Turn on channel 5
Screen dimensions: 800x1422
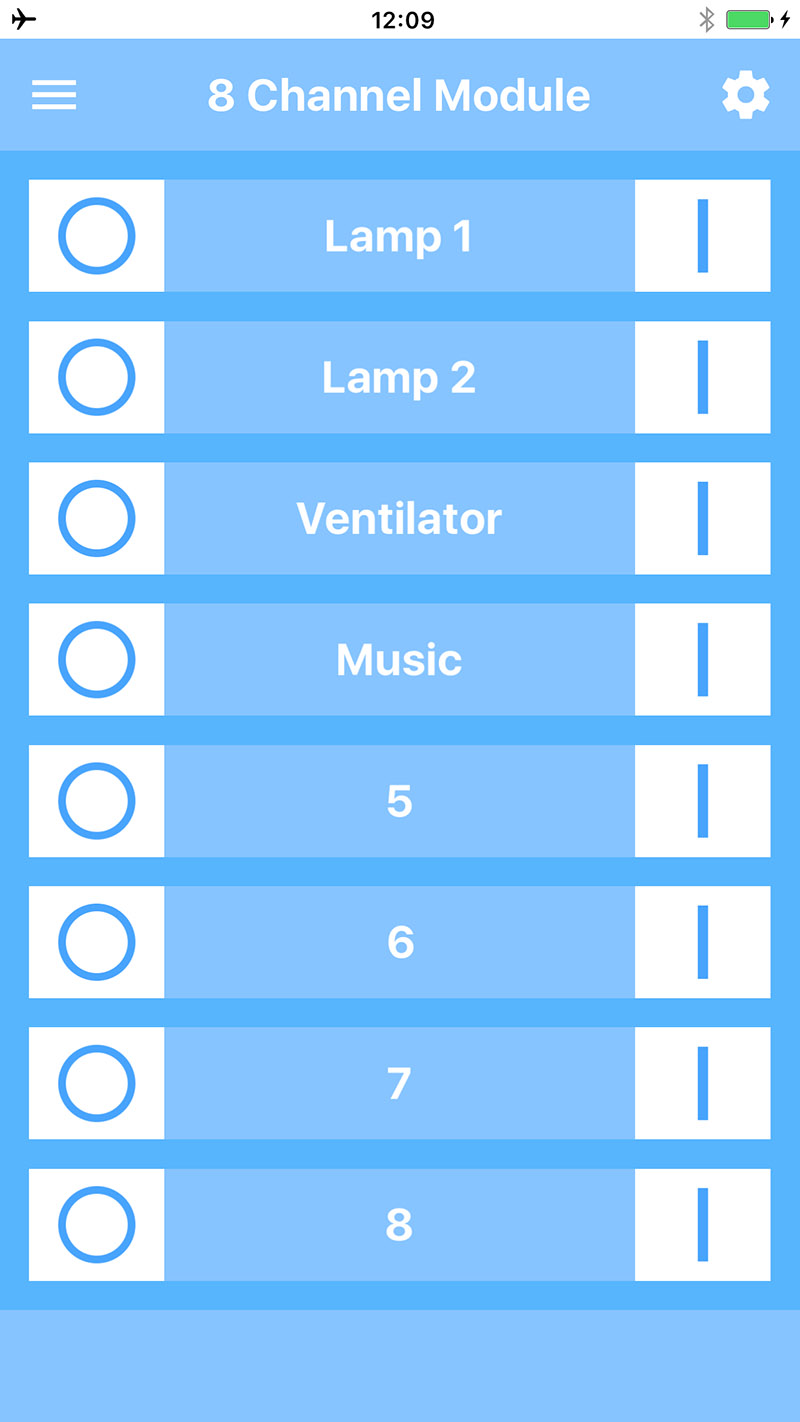point(703,801)
